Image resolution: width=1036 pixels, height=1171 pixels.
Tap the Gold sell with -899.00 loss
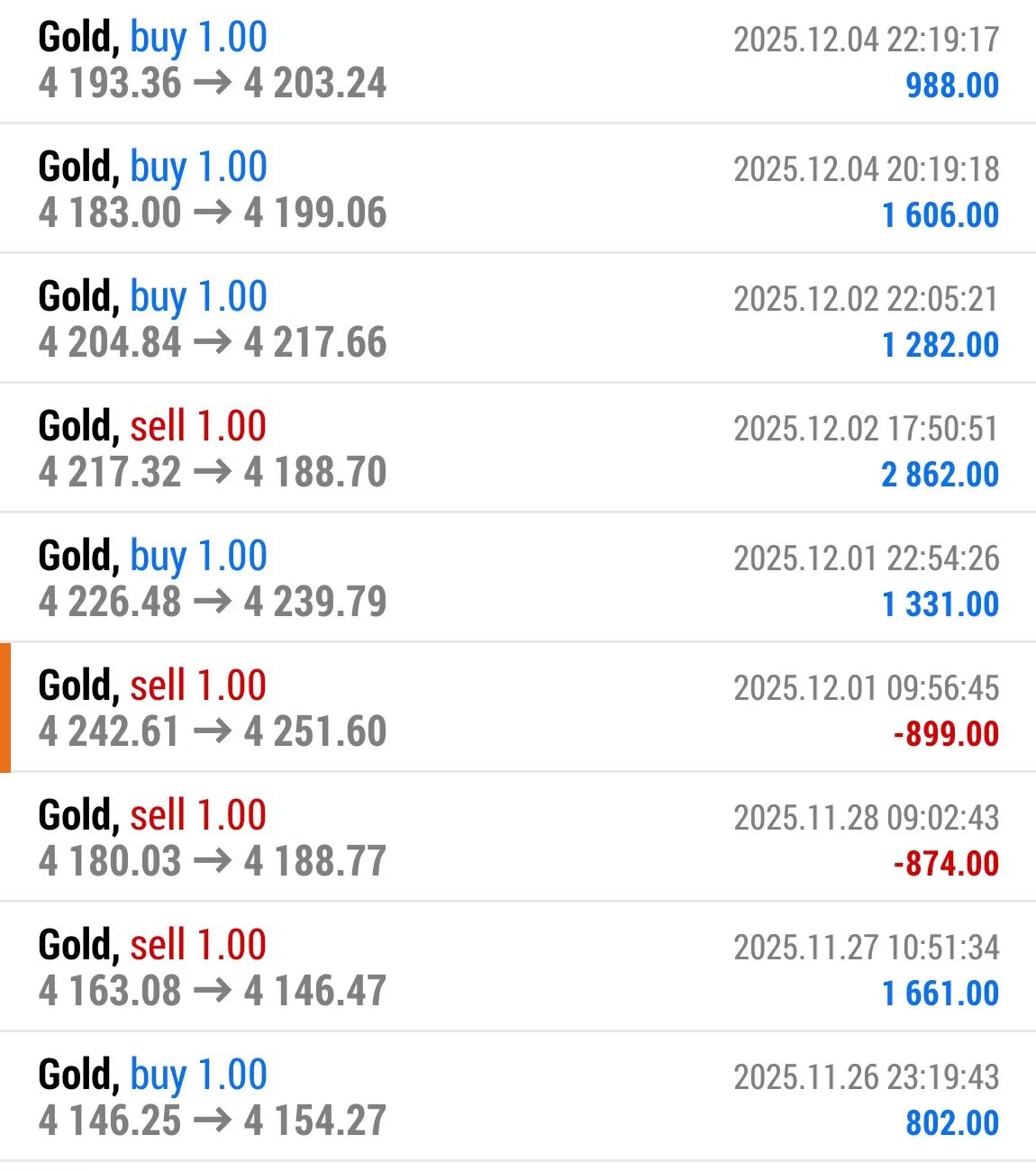point(518,709)
